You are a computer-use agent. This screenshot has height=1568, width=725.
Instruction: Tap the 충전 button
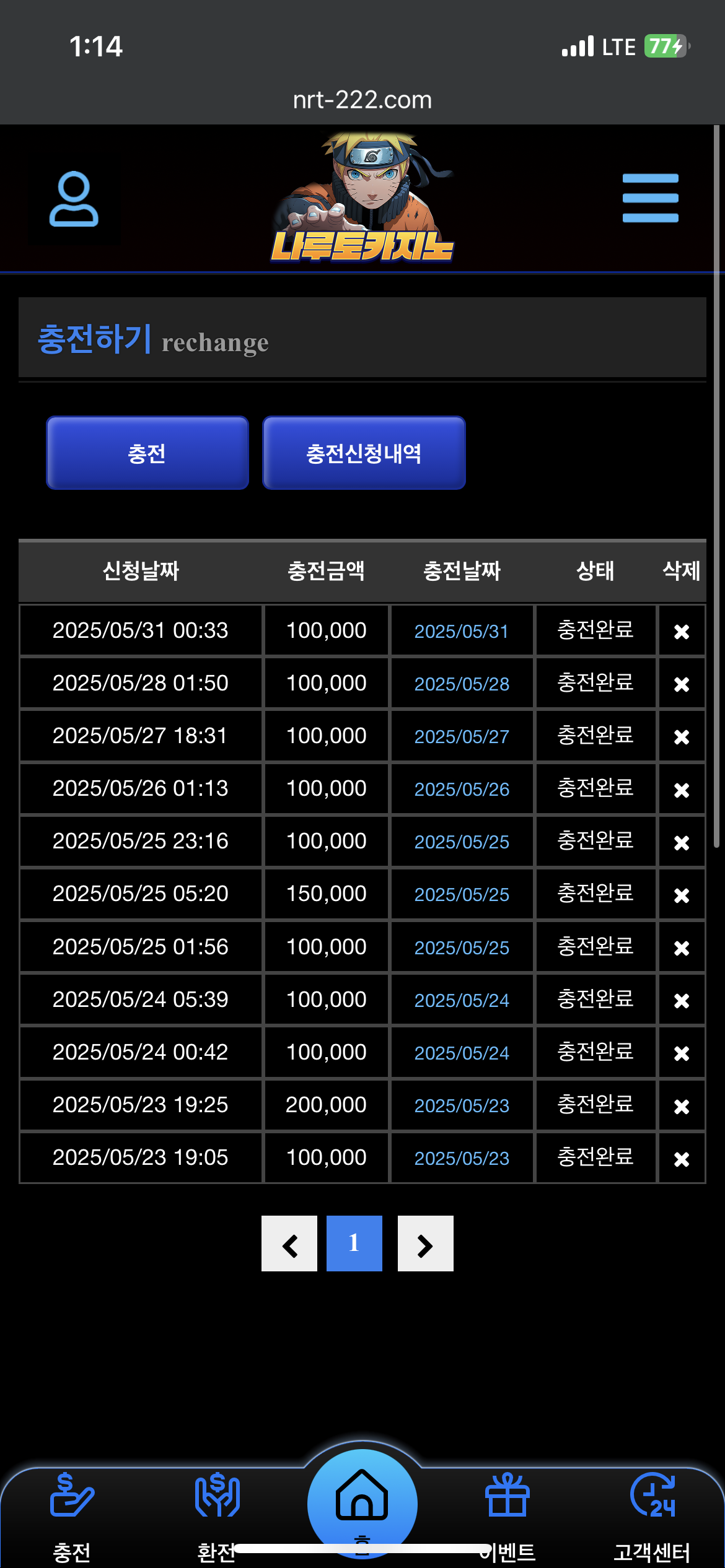(x=147, y=453)
